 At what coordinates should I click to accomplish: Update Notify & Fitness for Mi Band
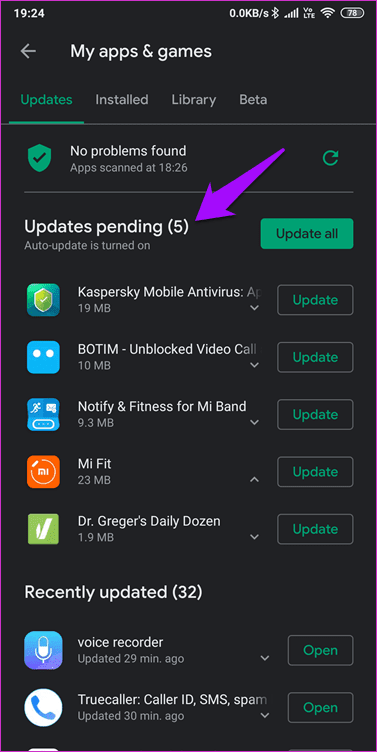tap(316, 414)
